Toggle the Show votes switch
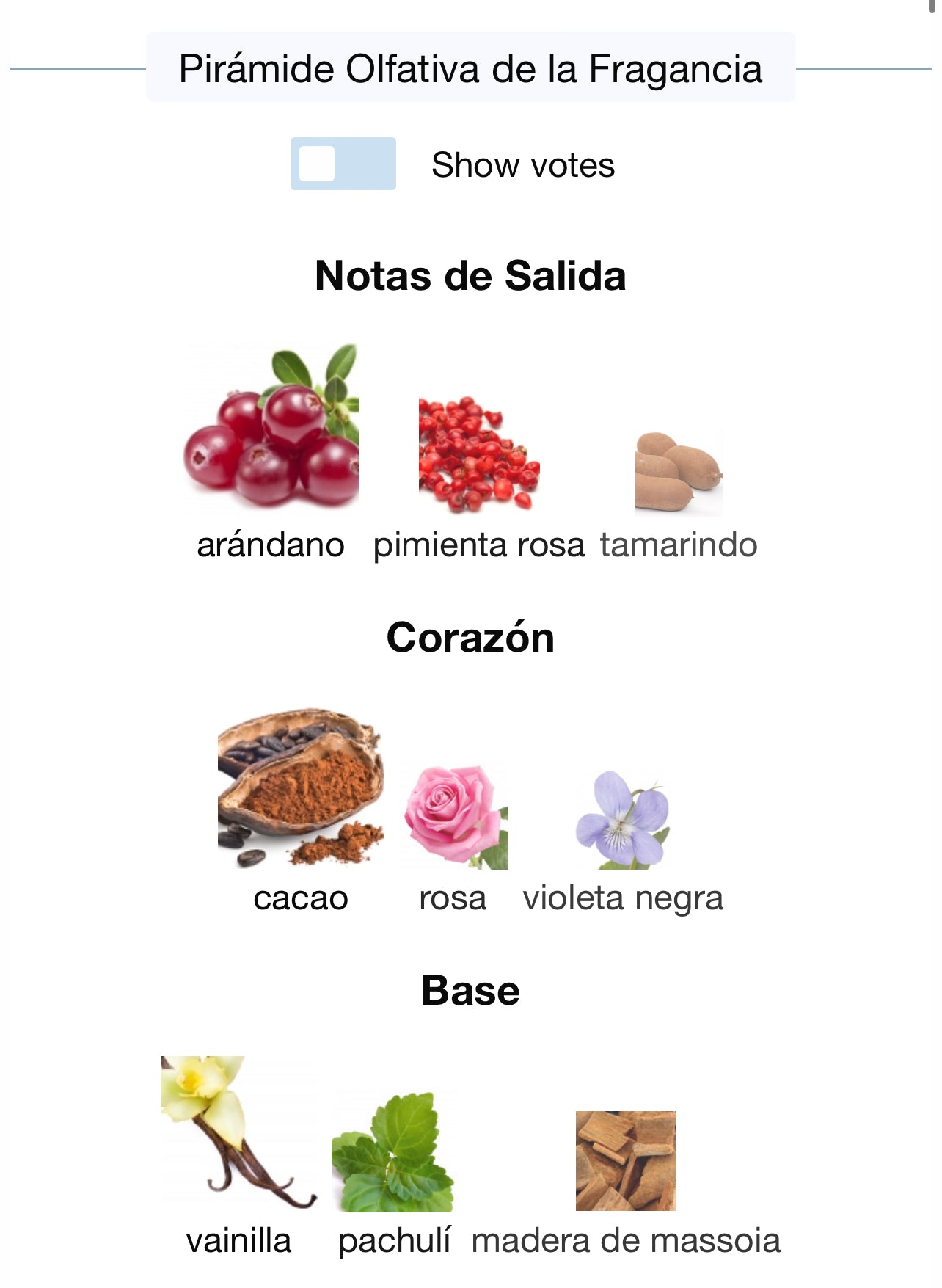This screenshot has height=1288, width=942. pyautogui.click(x=343, y=164)
